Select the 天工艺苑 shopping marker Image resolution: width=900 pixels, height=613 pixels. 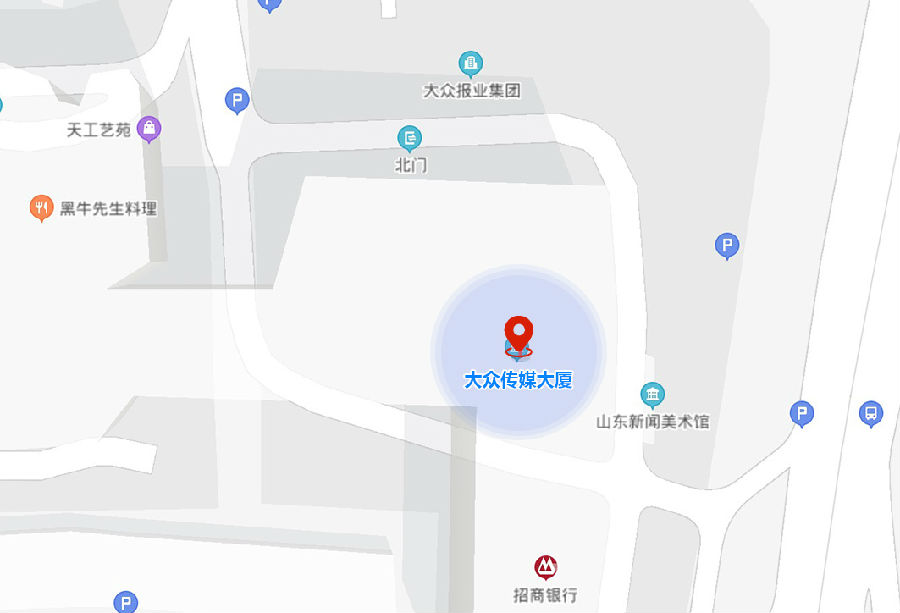(149, 128)
